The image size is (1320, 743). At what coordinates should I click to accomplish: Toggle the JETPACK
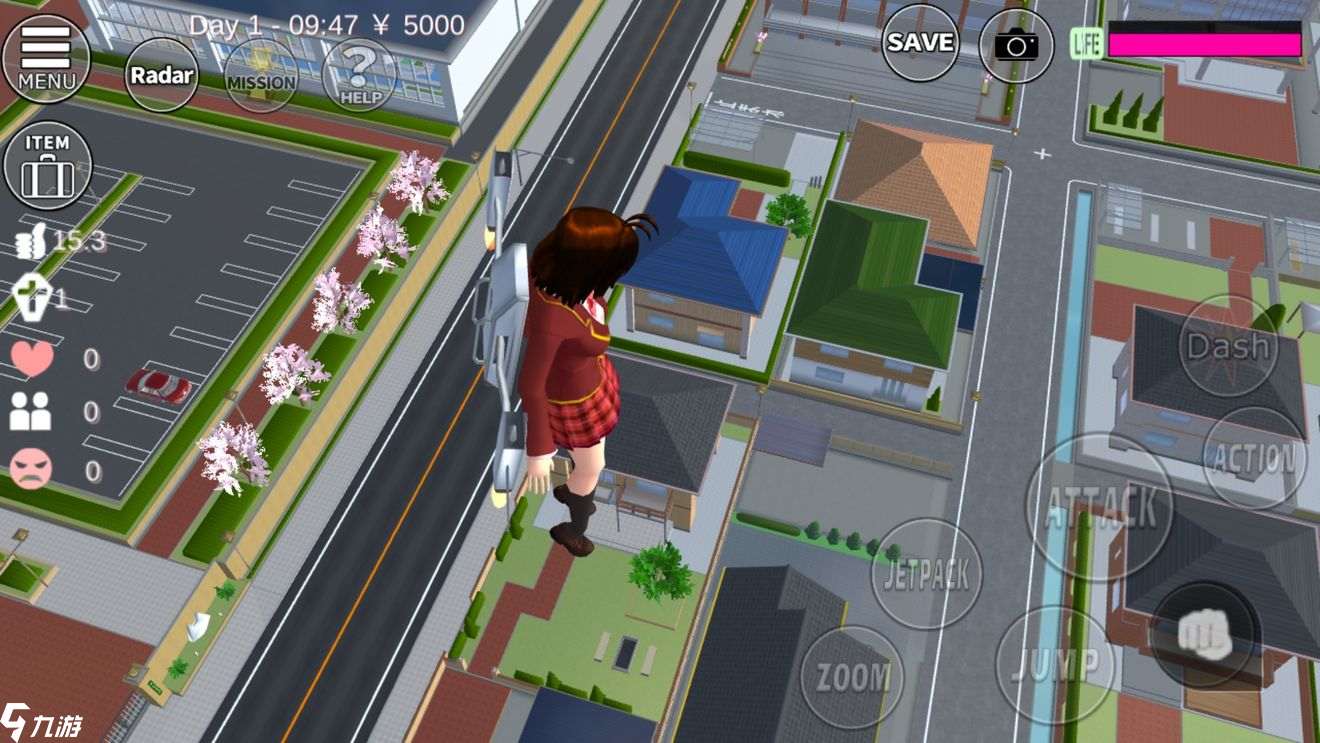pos(927,573)
